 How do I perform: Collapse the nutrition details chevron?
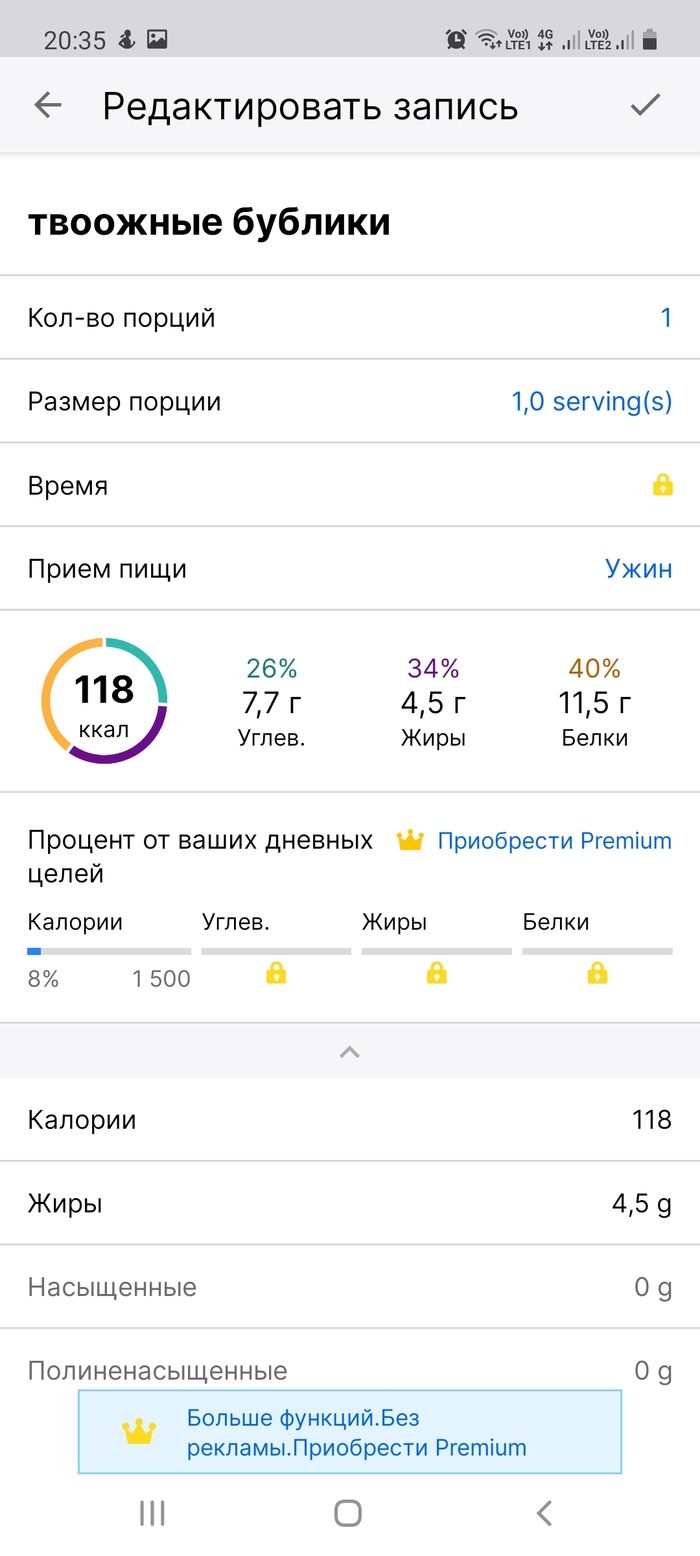pyautogui.click(x=349, y=1052)
